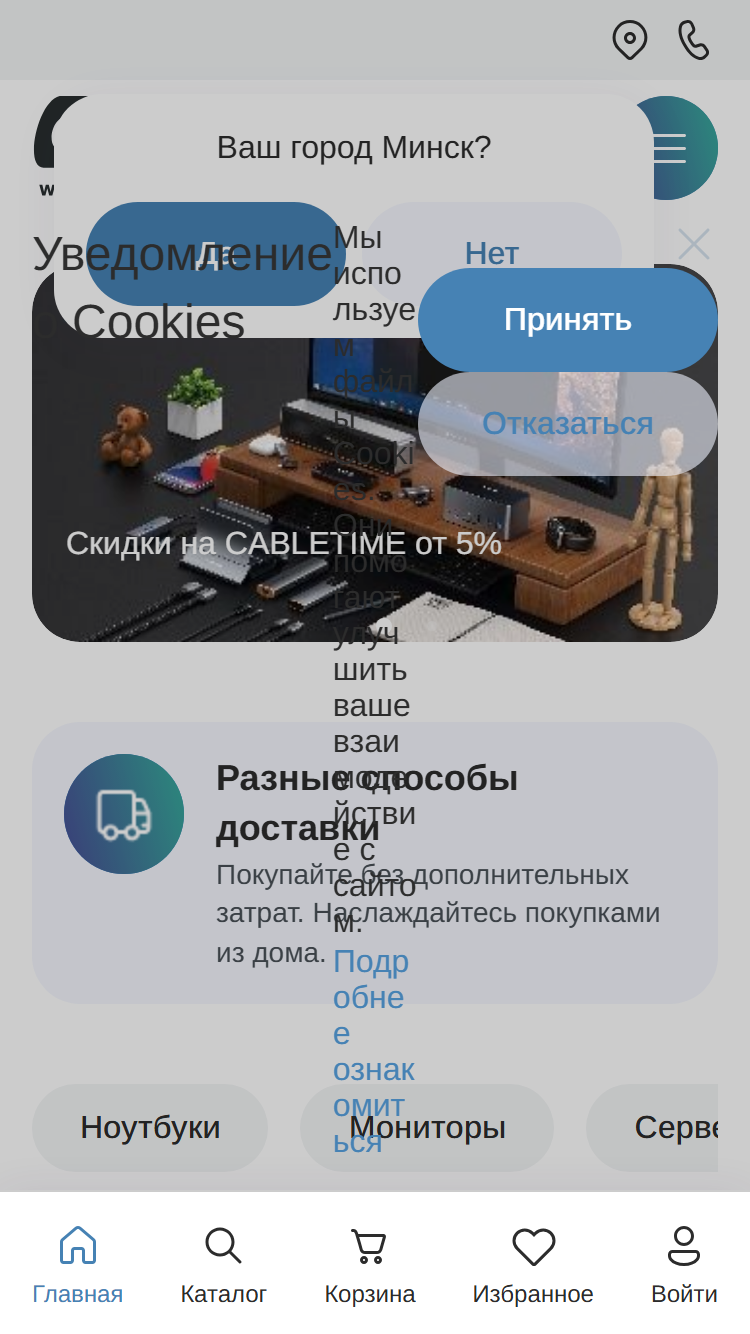This screenshot has height=1334, width=750.
Task: Switch to the Каталог tab
Action: click(224, 1264)
